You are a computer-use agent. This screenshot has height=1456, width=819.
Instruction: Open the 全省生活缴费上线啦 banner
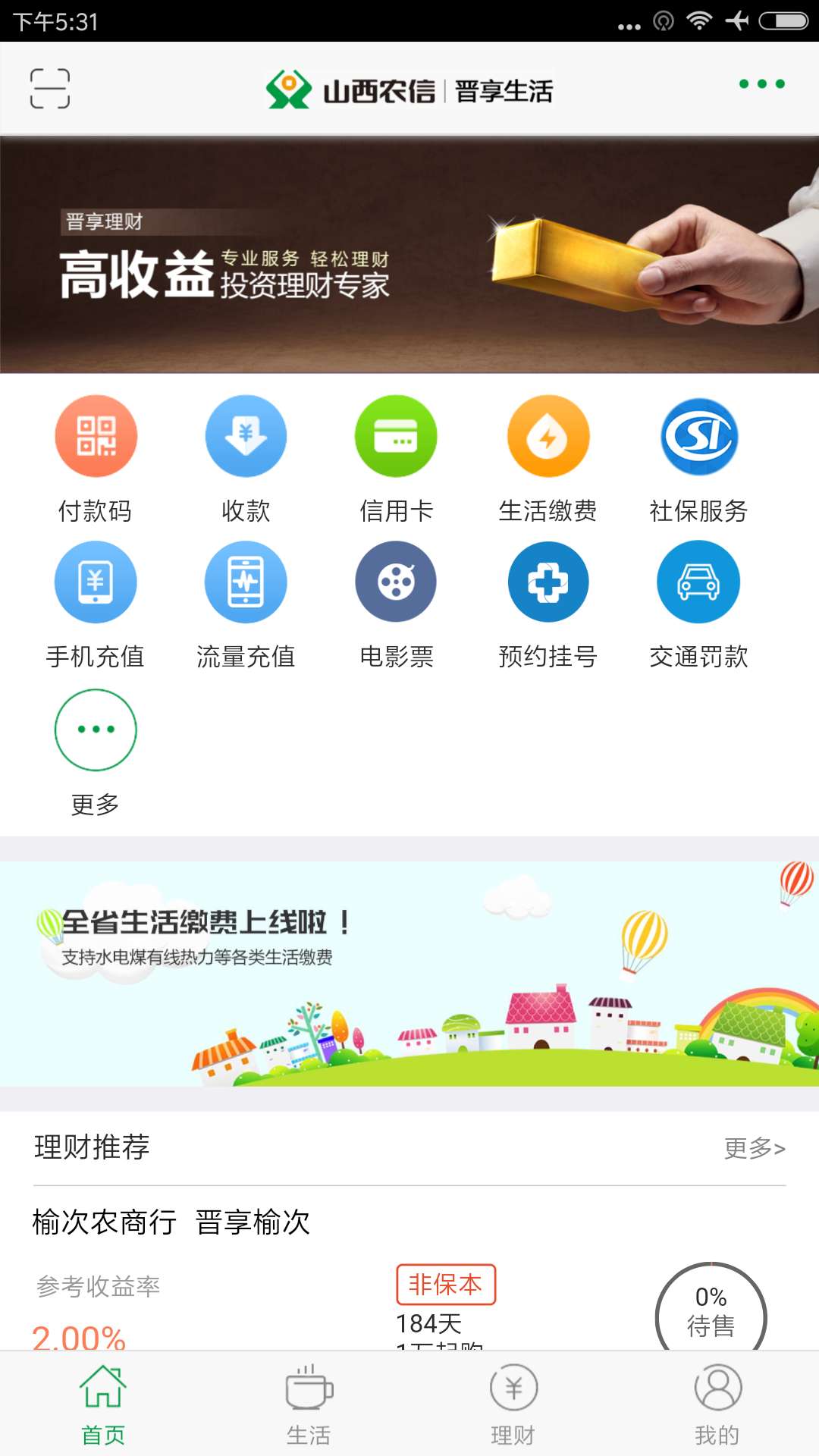[x=409, y=974]
